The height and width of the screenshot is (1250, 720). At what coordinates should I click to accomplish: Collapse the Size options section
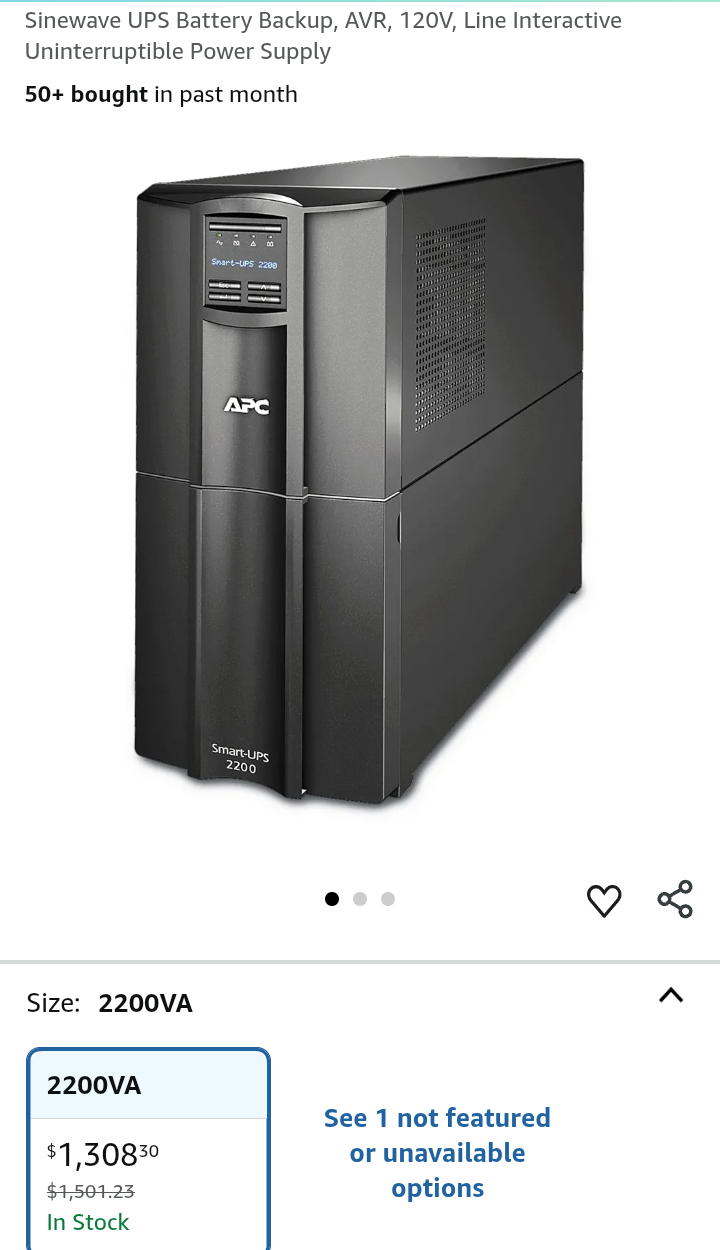[x=671, y=995]
